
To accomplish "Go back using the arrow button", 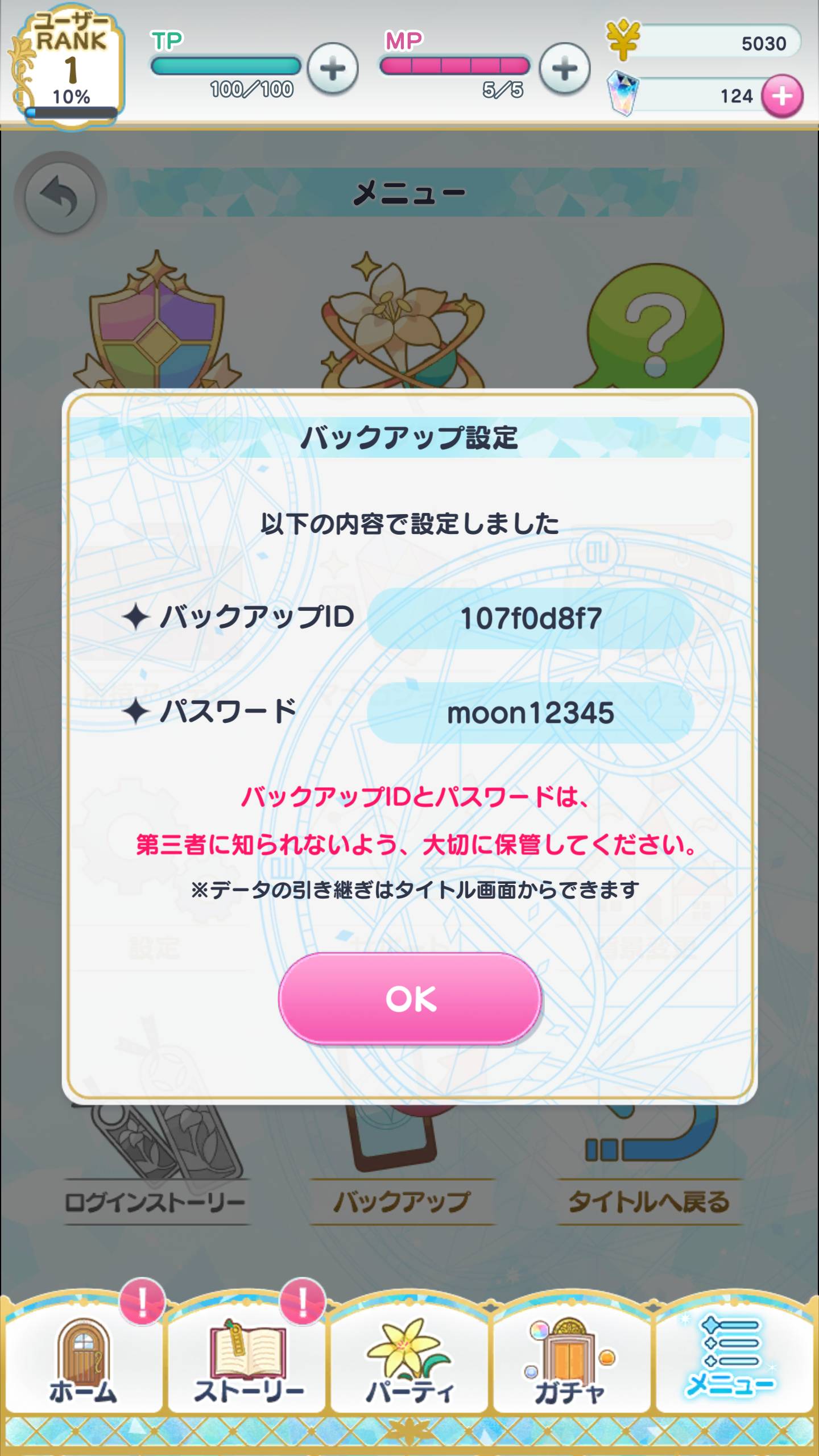I will point(60,197).
